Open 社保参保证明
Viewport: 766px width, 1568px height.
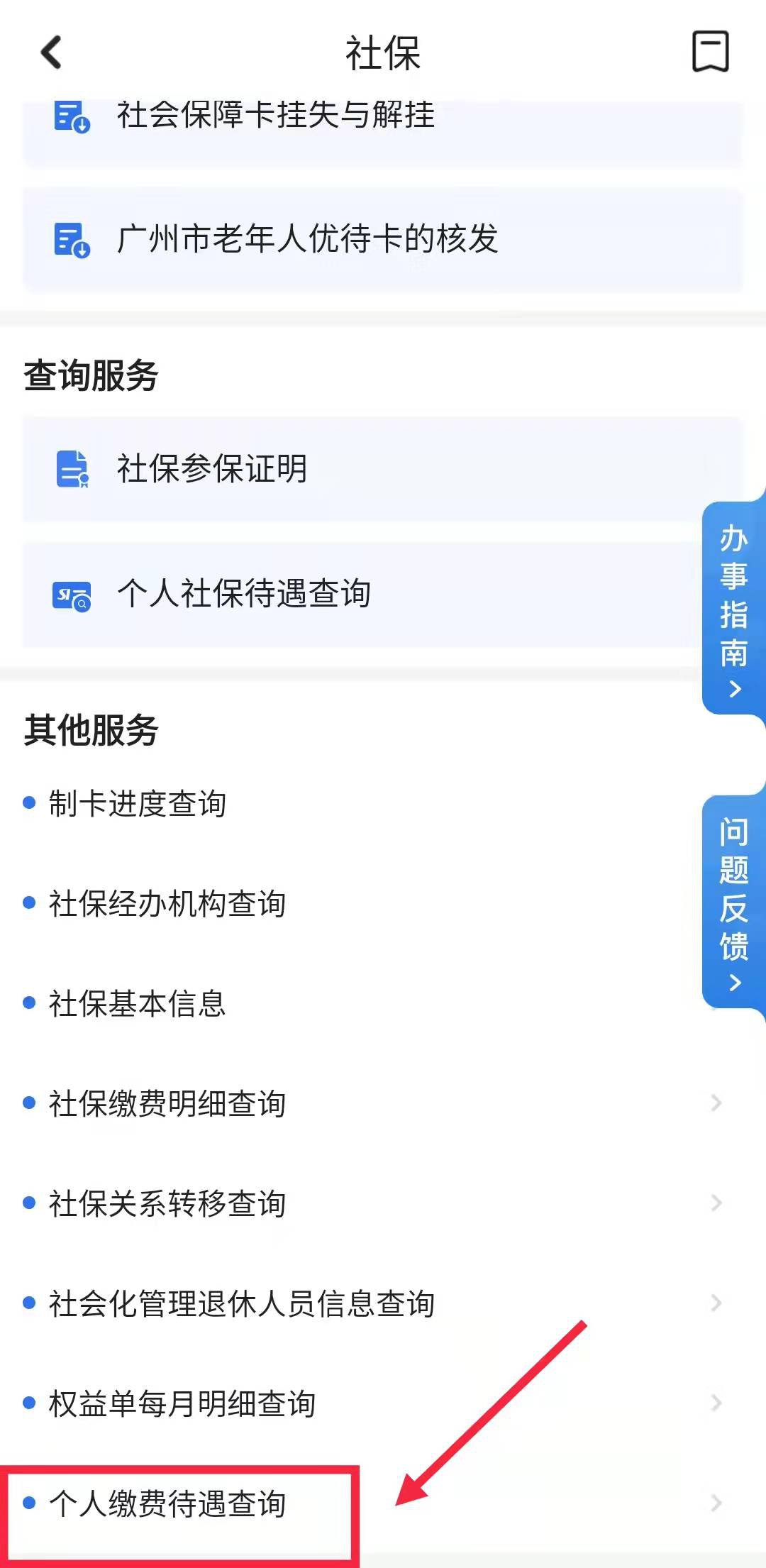click(212, 469)
